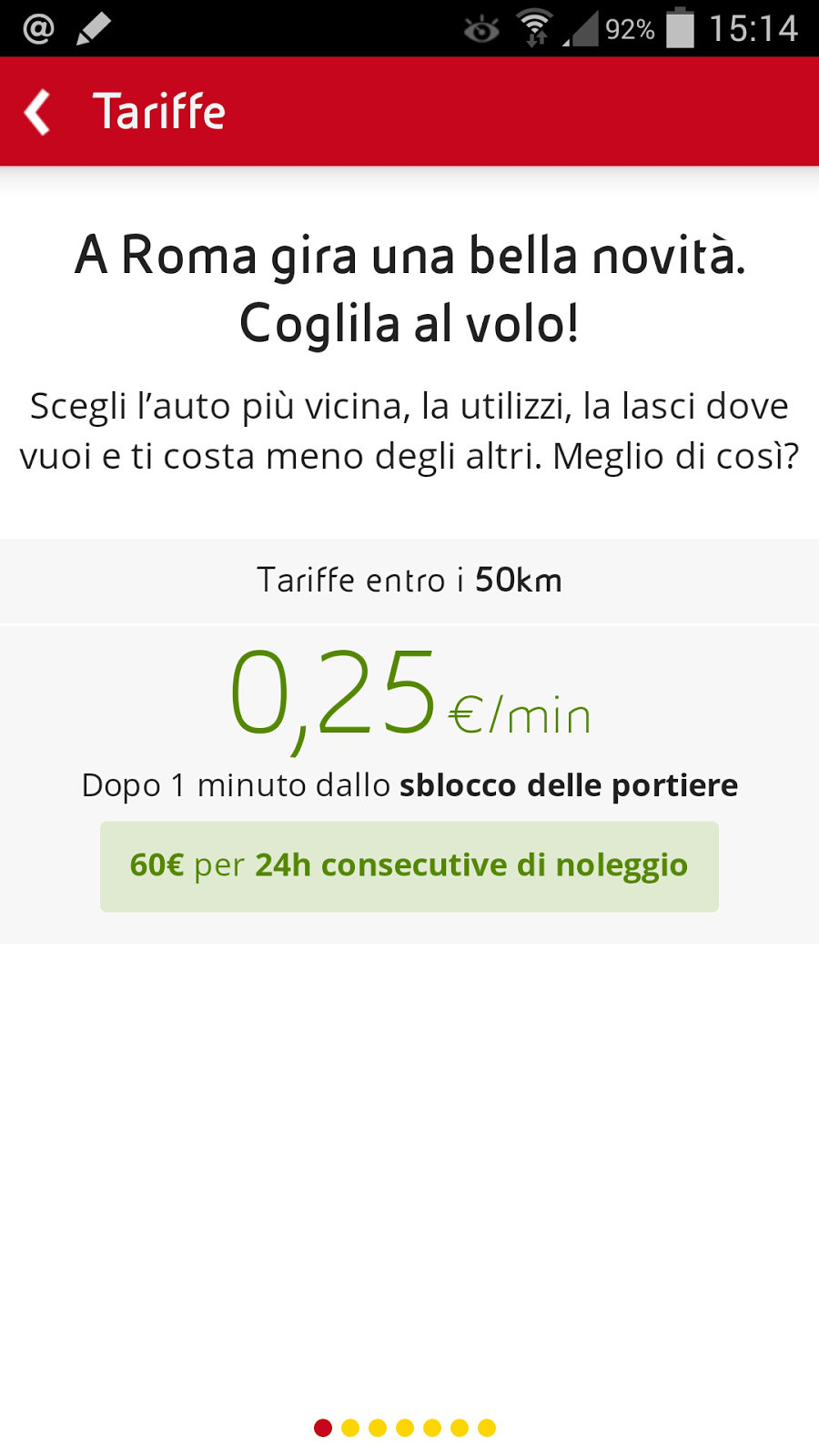This screenshot has width=819, height=1456.
Task: Go back from the Tariffe screen
Action: 38,113
